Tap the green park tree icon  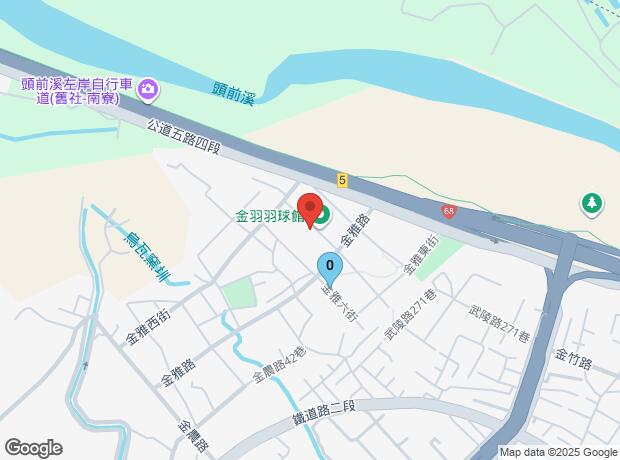tap(591, 205)
